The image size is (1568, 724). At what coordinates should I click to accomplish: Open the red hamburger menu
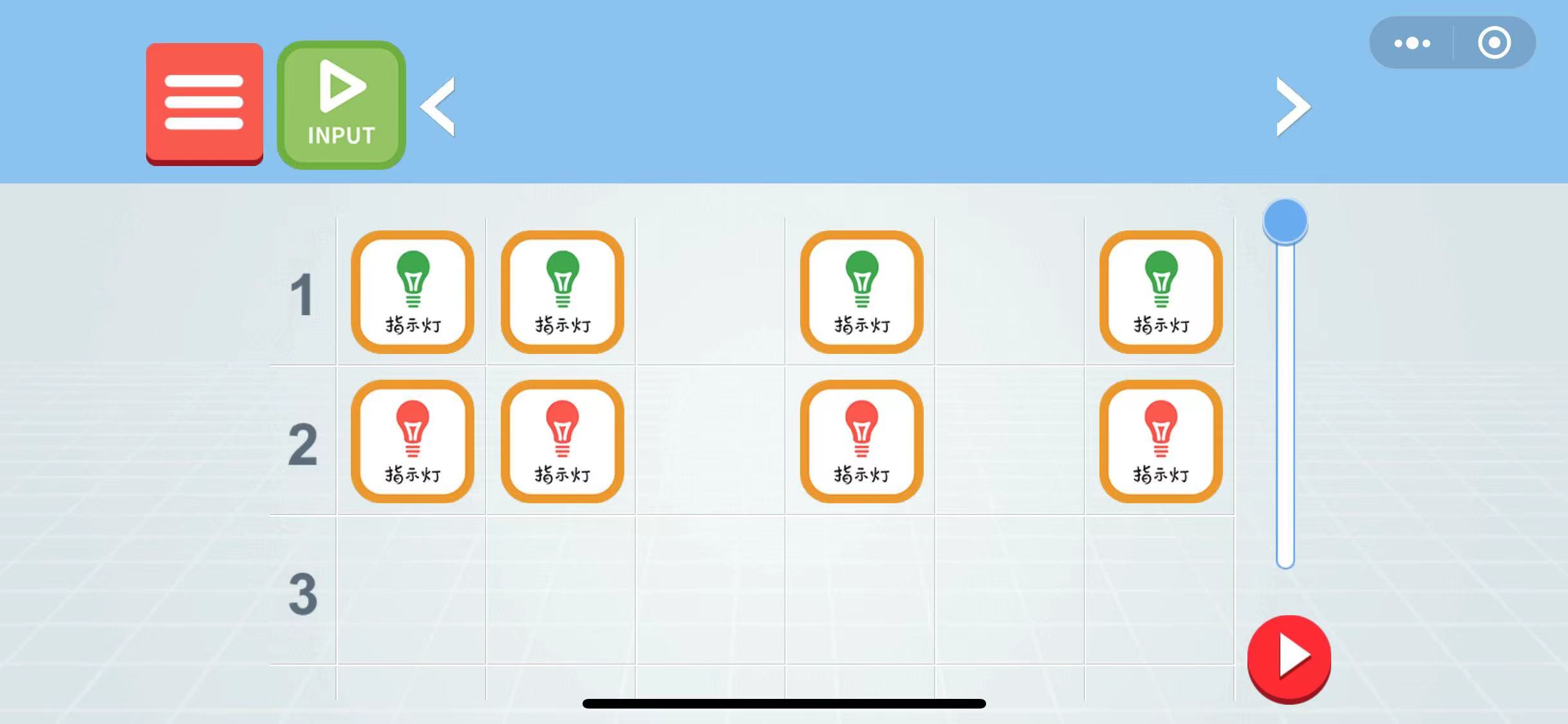(204, 103)
